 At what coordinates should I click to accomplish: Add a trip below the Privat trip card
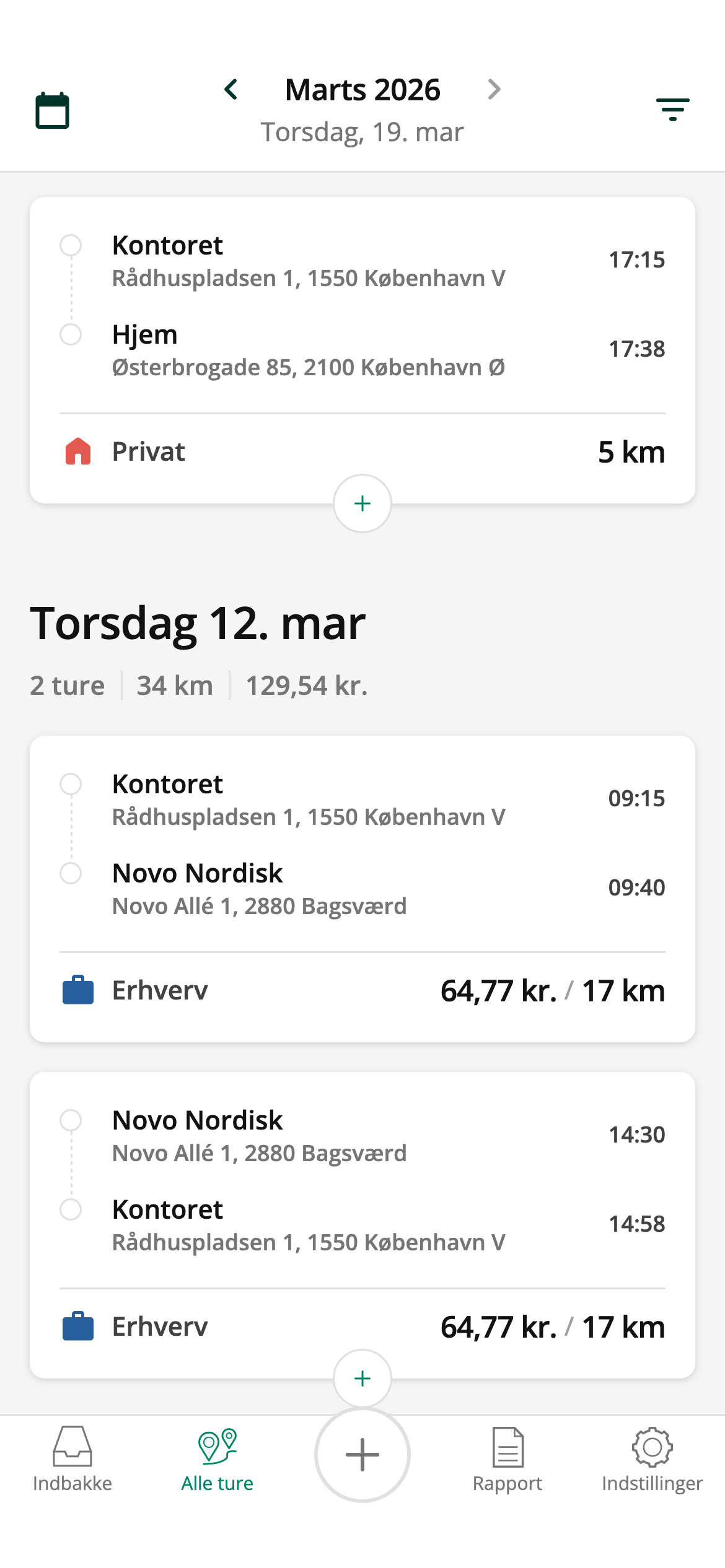pyautogui.click(x=362, y=503)
